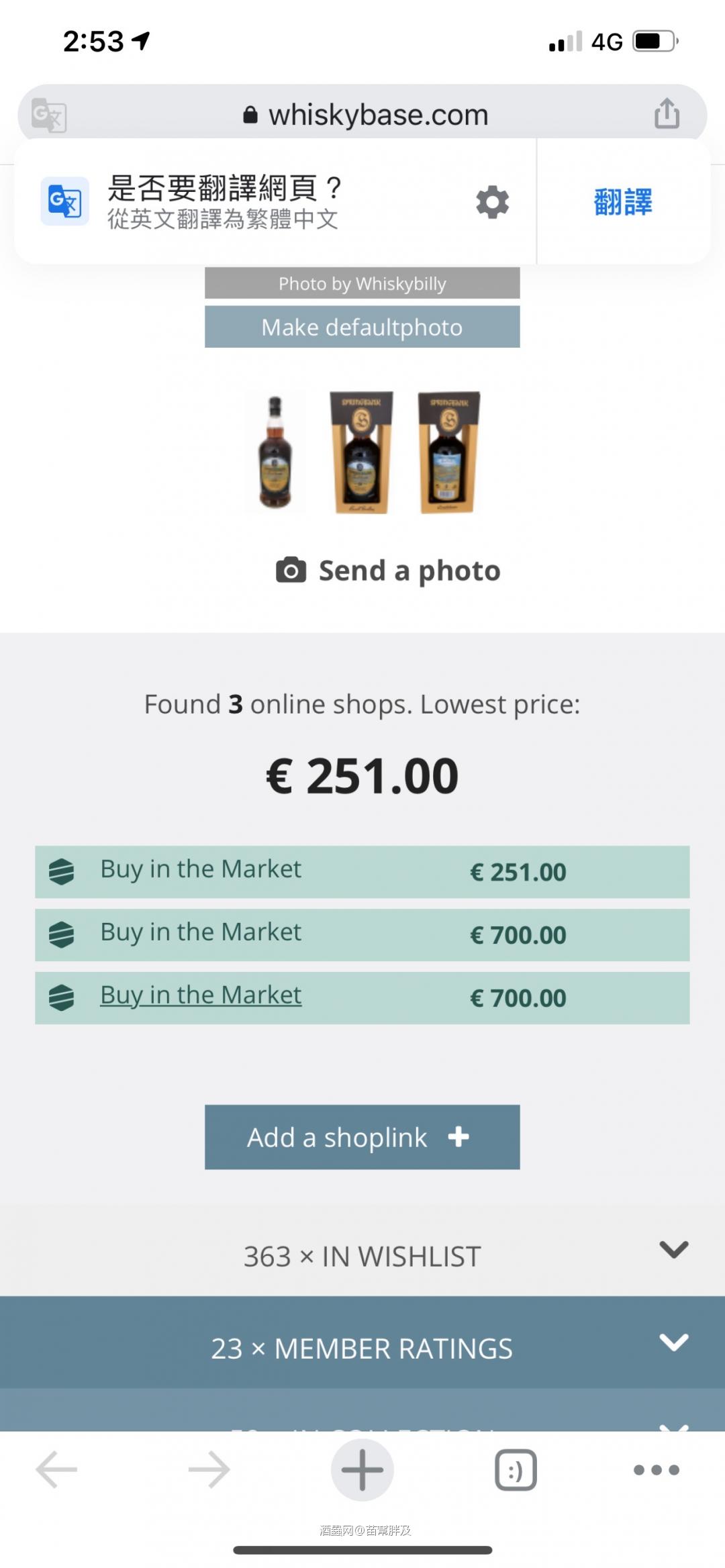
Task: Open translate settings gear
Action: pyautogui.click(x=492, y=202)
